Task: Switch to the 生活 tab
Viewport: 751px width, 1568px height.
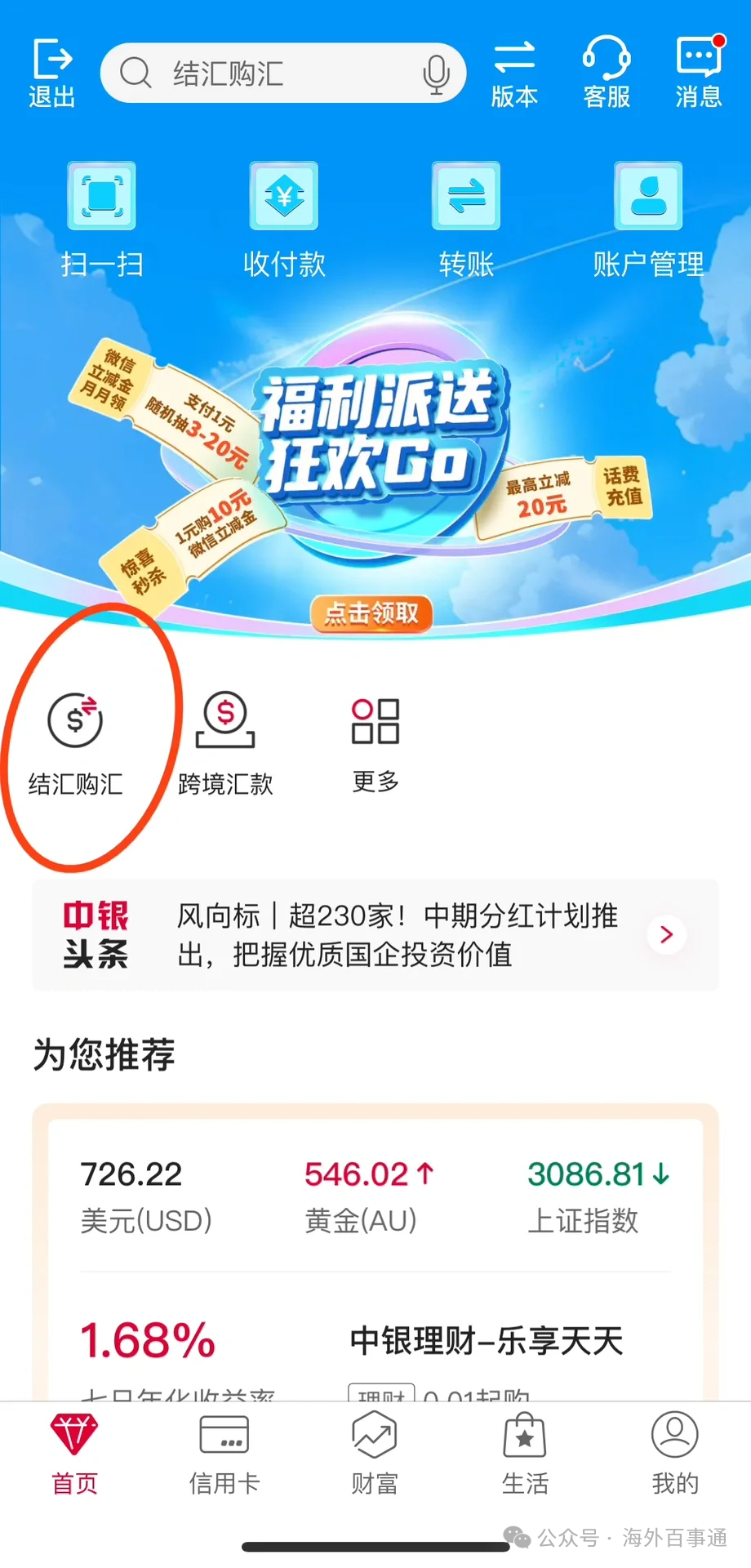Action: pyautogui.click(x=525, y=1455)
